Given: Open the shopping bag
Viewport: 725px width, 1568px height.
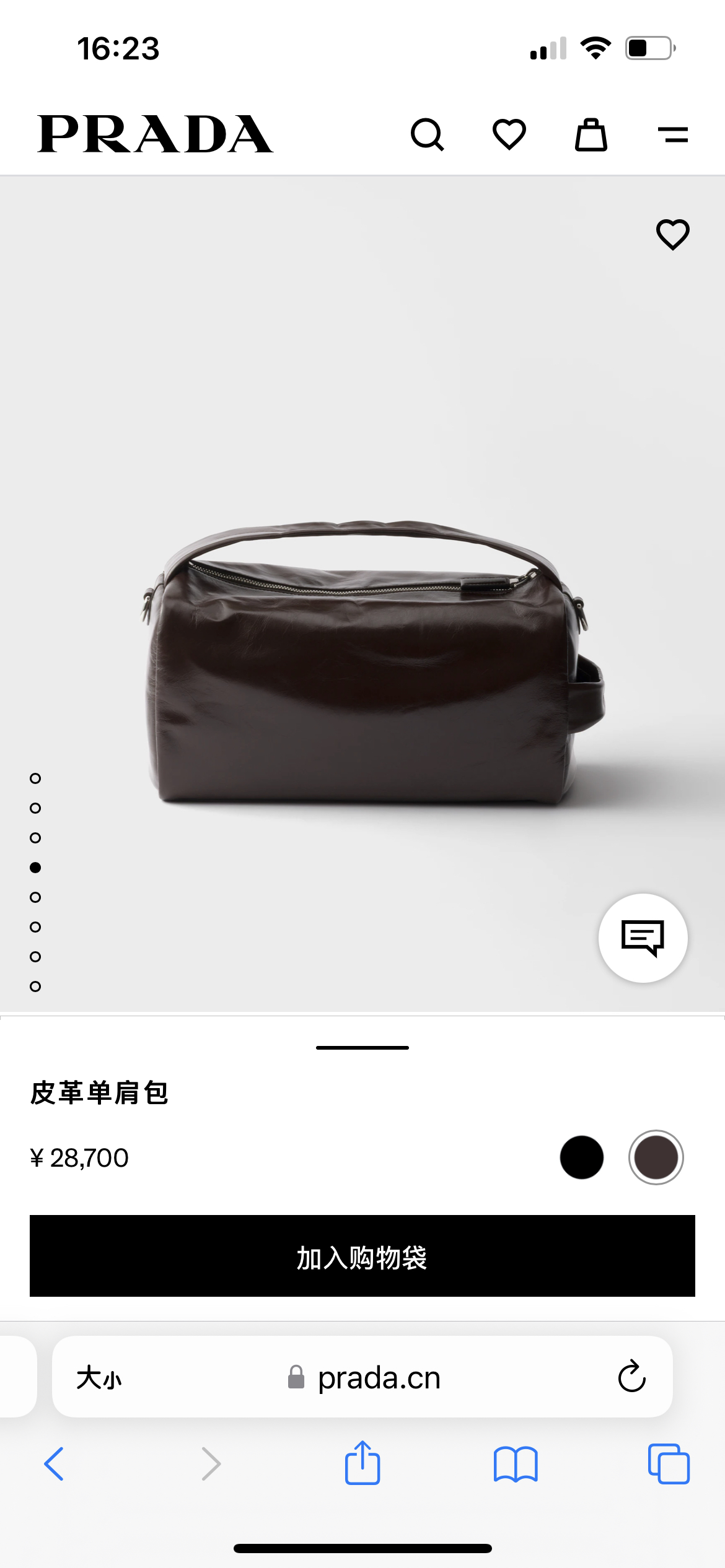Looking at the screenshot, I should click(x=591, y=134).
